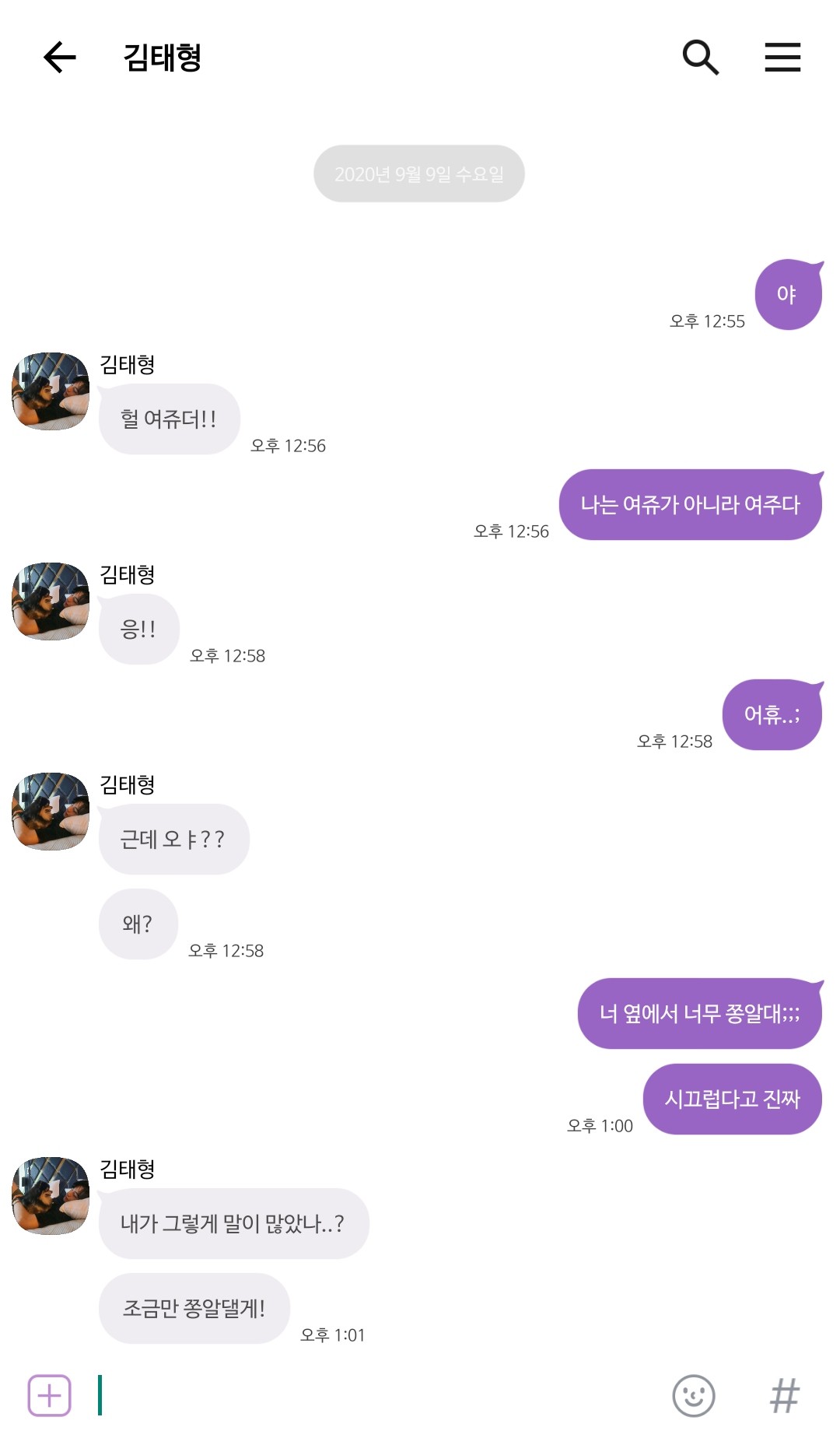Open the plus attachment menu
This screenshot has width=840, height=1445.
[x=50, y=1395]
